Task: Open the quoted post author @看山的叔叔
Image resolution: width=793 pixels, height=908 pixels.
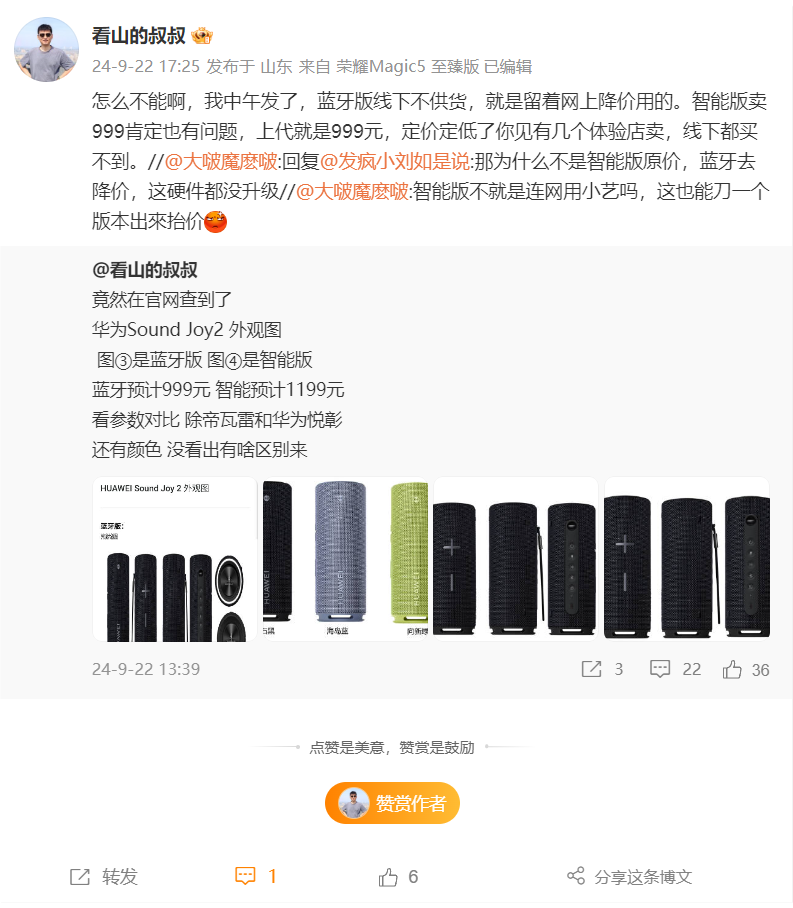Action: coord(145,270)
